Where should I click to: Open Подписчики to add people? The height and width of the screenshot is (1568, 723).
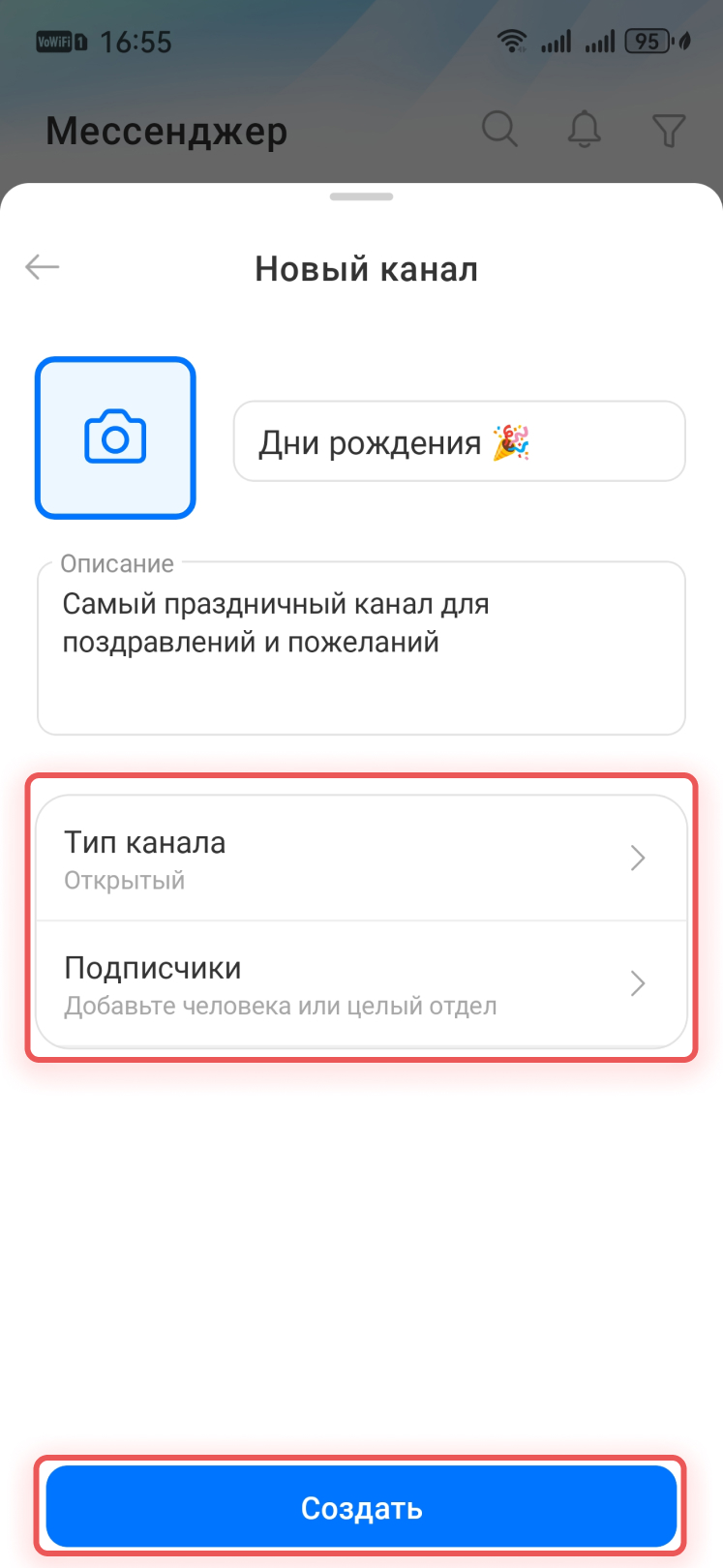[x=361, y=984]
